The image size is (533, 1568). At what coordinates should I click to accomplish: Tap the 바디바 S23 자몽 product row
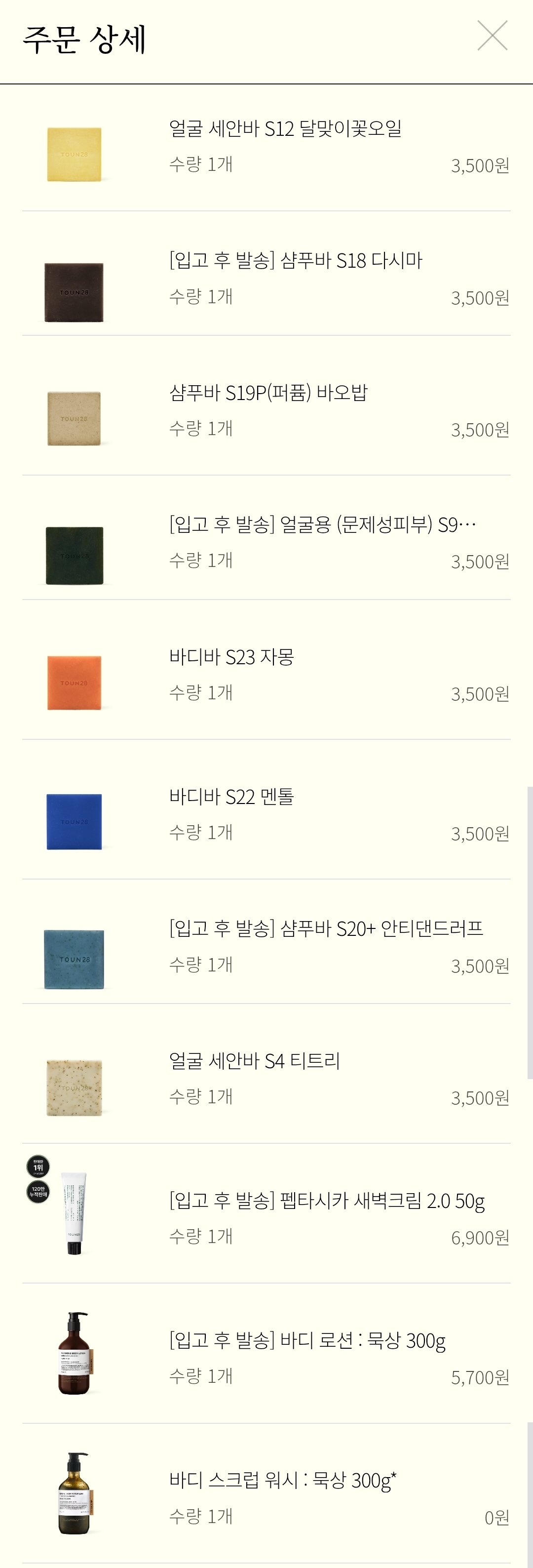tap(231, 657)
